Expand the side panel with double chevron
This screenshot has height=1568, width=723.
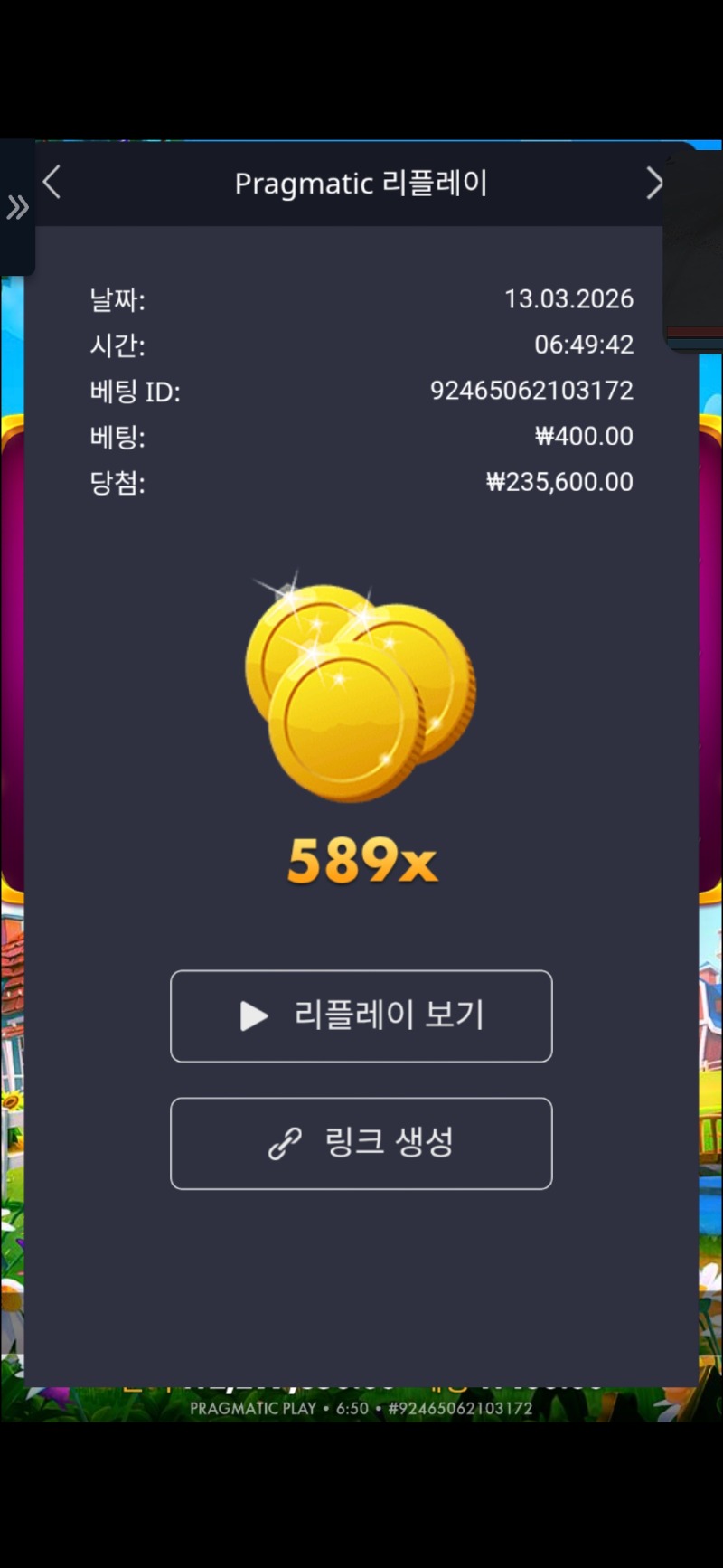coord(17,208)
